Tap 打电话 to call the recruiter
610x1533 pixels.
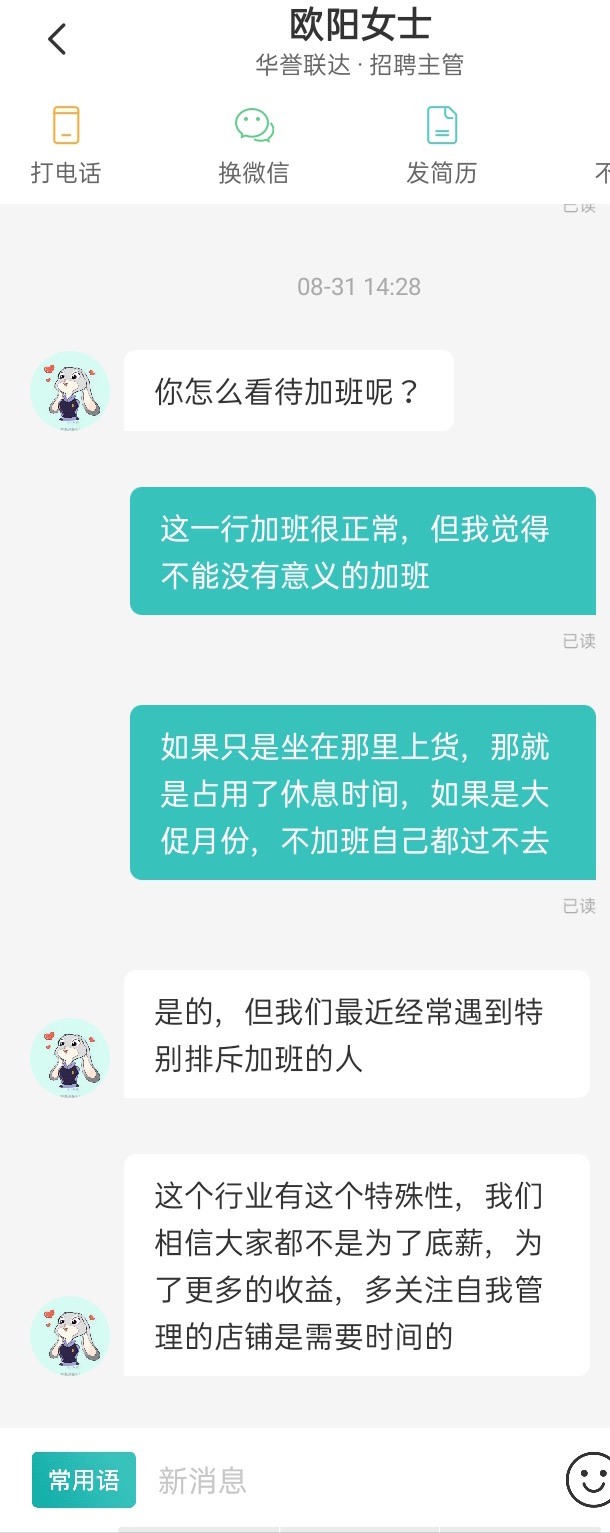65,145
